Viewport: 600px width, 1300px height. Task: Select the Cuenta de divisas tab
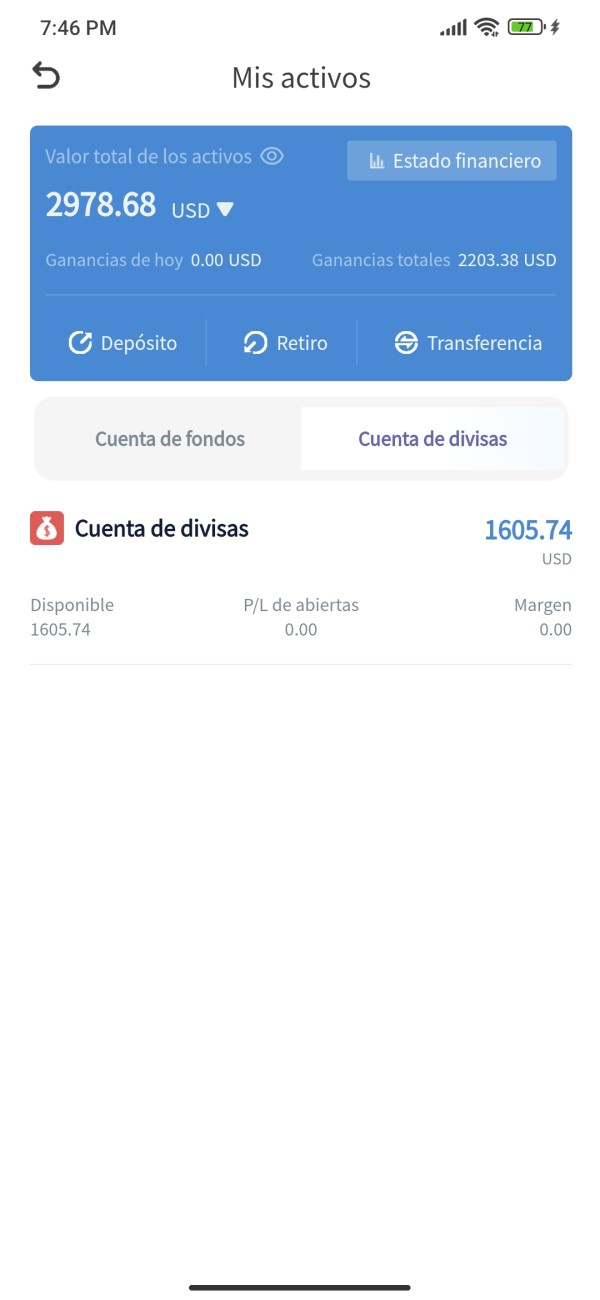(x=433, y=439)
